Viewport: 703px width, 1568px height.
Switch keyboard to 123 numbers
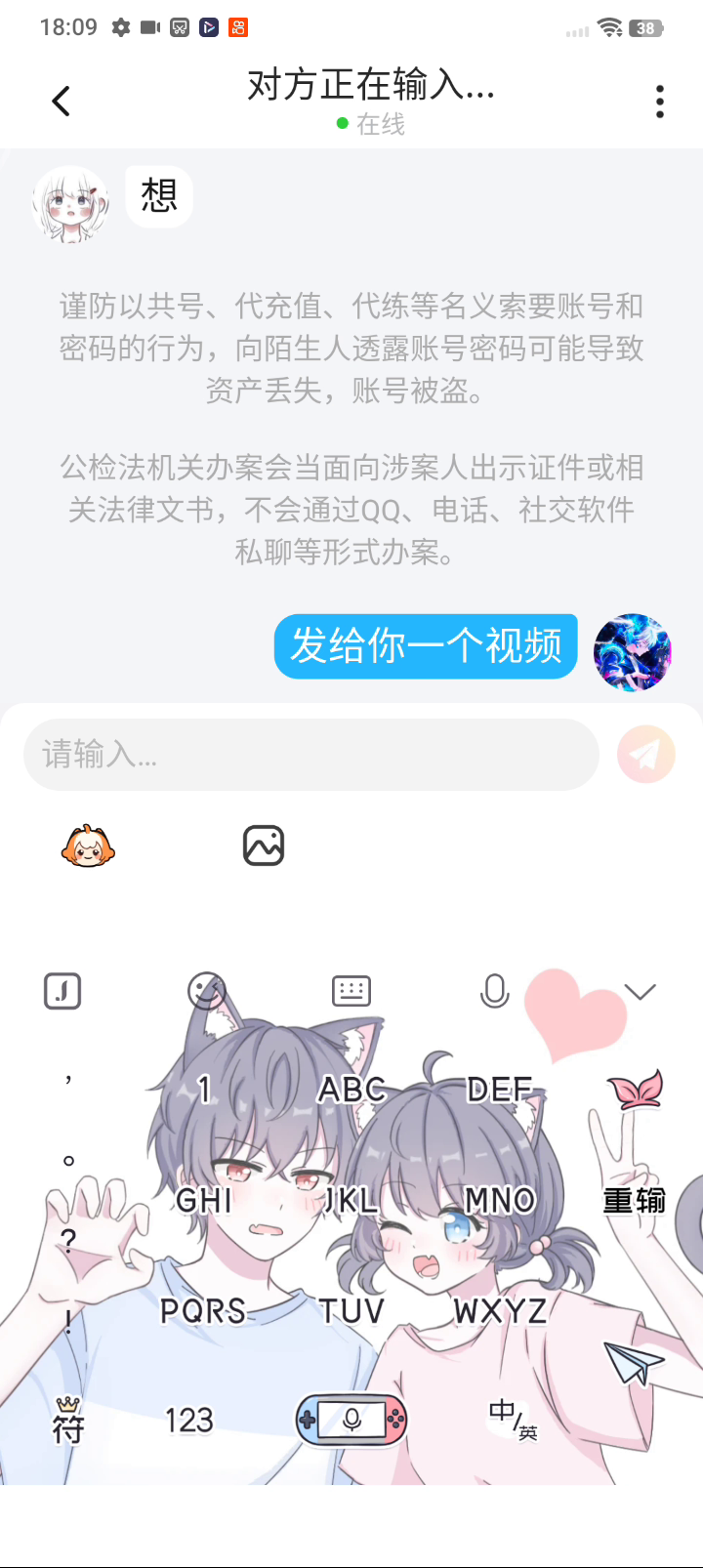click(x=188, y=1420)
